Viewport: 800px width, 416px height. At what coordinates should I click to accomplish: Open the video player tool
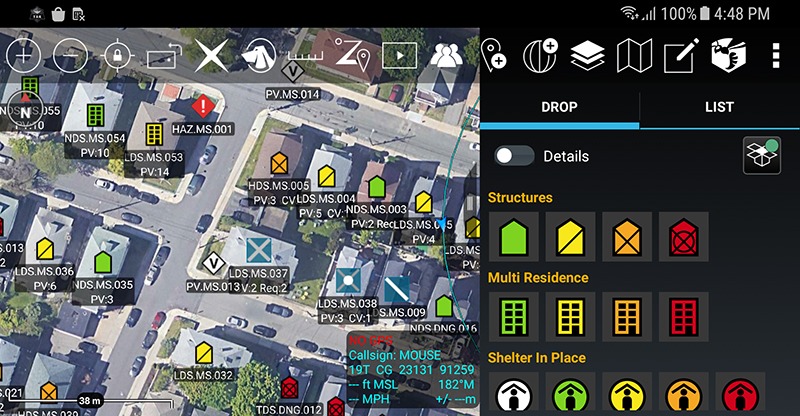[399, 55]
